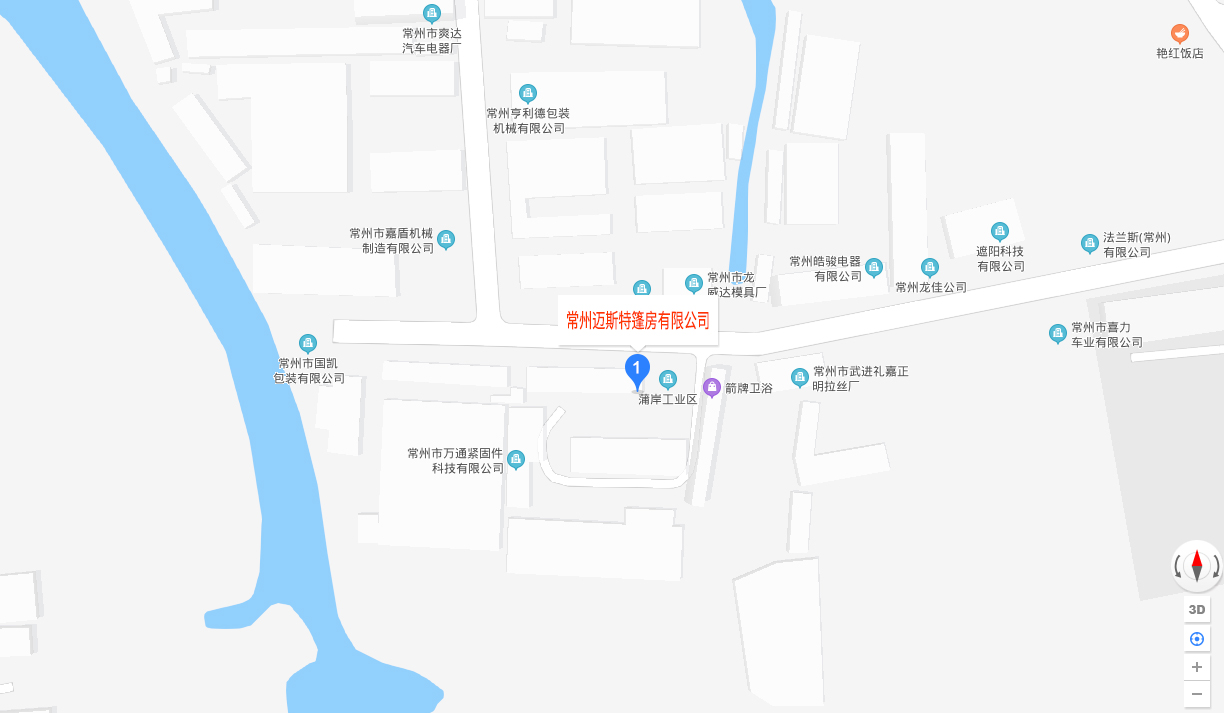Open the 常州市万通紧固件科技有限公司 marker
Viewport: 1224px width, 713px height.
click(516, 459)
